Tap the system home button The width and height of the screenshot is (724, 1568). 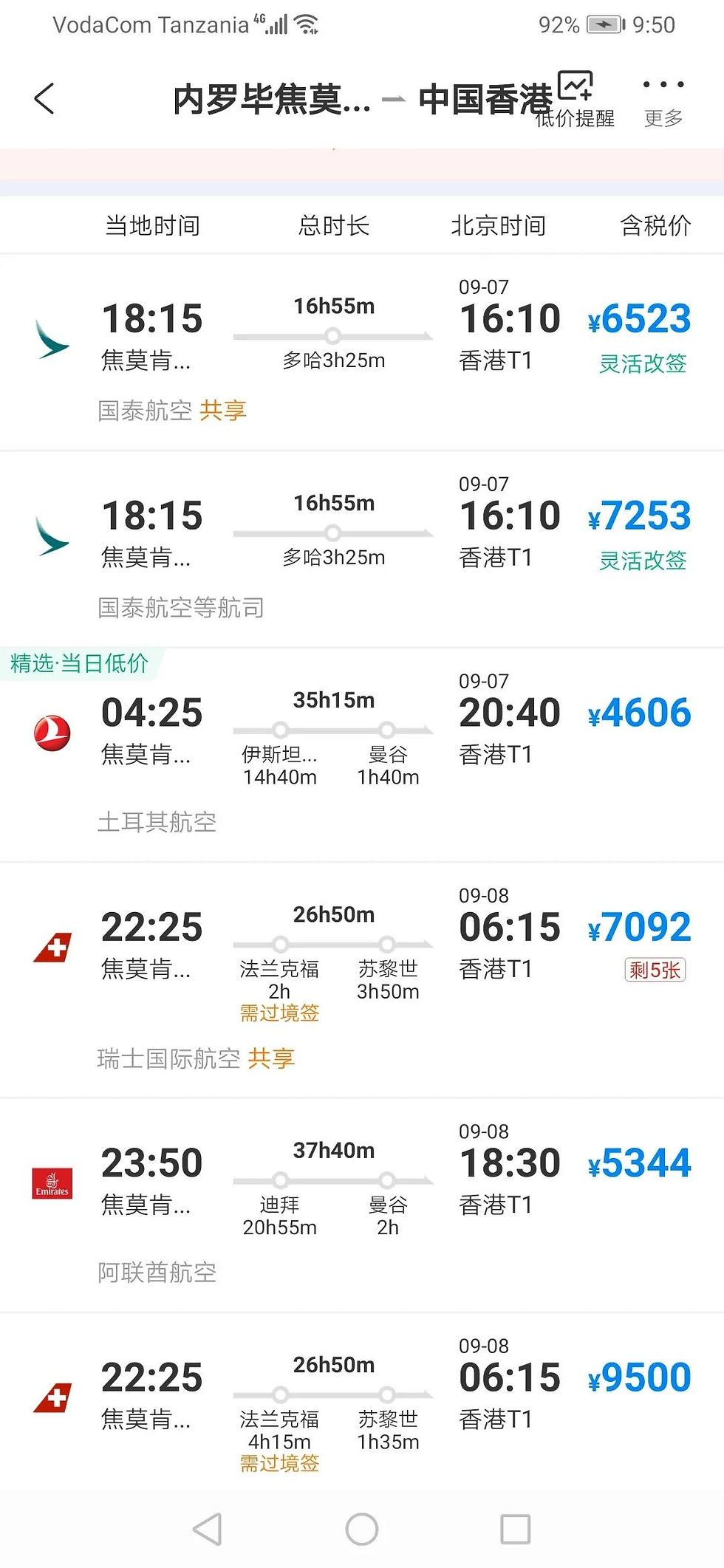(362, 1528)
